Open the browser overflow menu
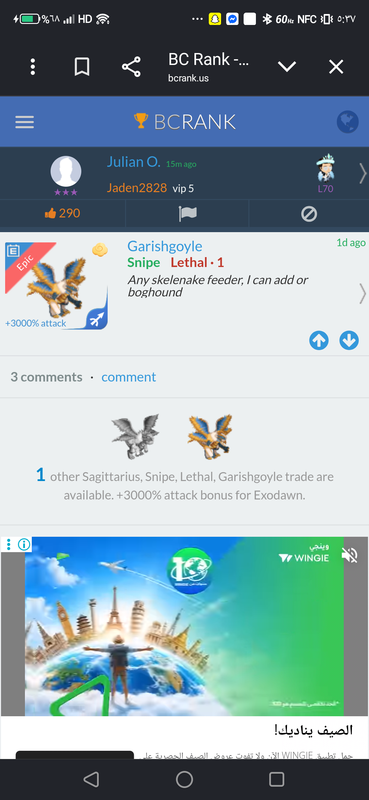The width and height of the screenshot is (369, 800). tap(33, 67)
